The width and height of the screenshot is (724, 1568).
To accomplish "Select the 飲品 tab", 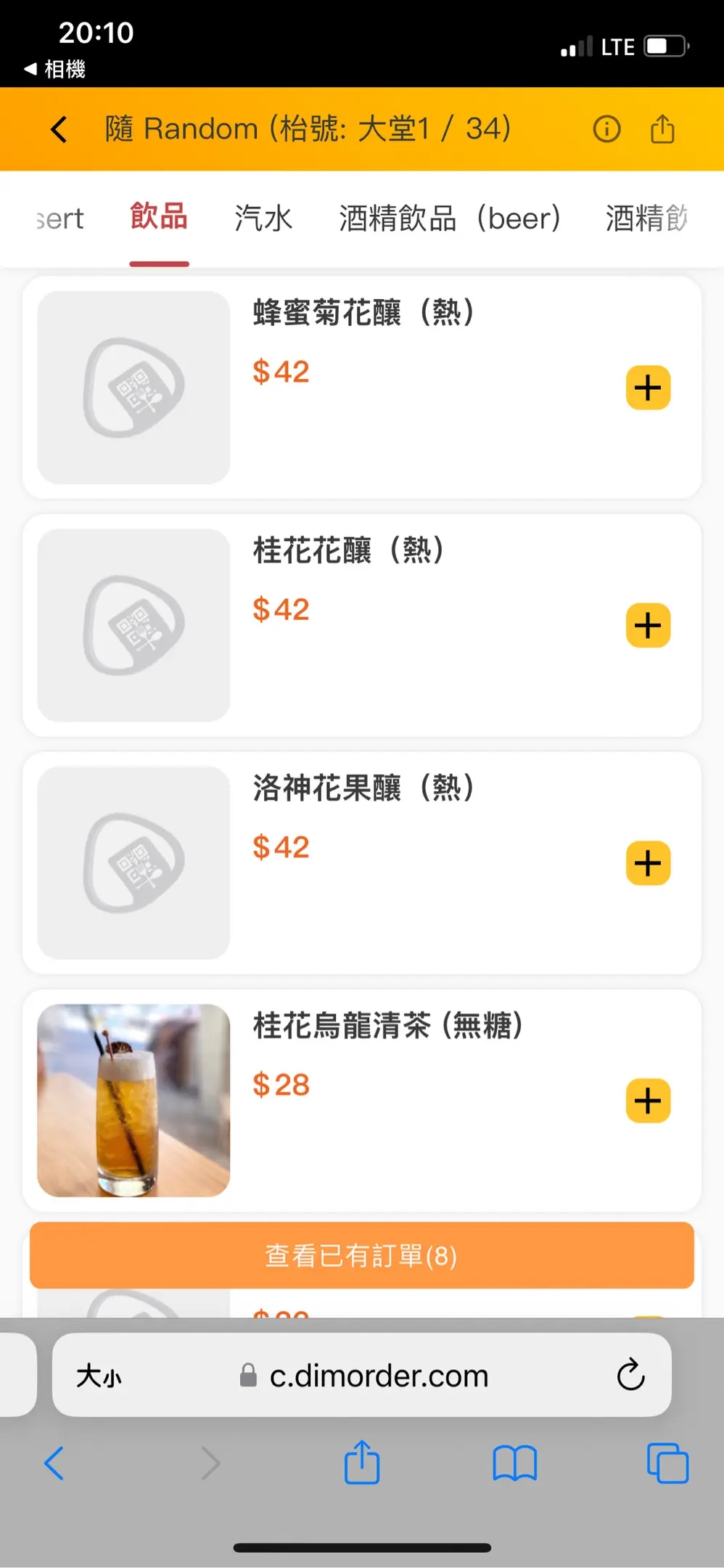I will click(x=159, y=217).
